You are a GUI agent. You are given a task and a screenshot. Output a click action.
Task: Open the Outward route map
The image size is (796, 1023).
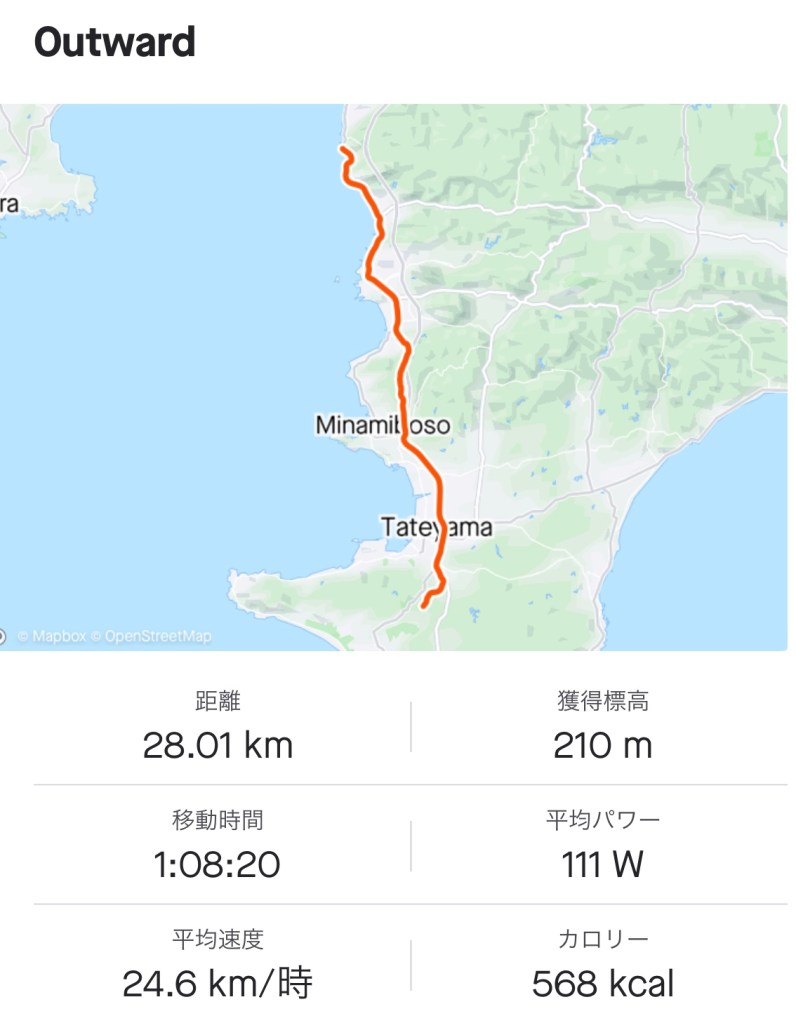pos(398,377)
